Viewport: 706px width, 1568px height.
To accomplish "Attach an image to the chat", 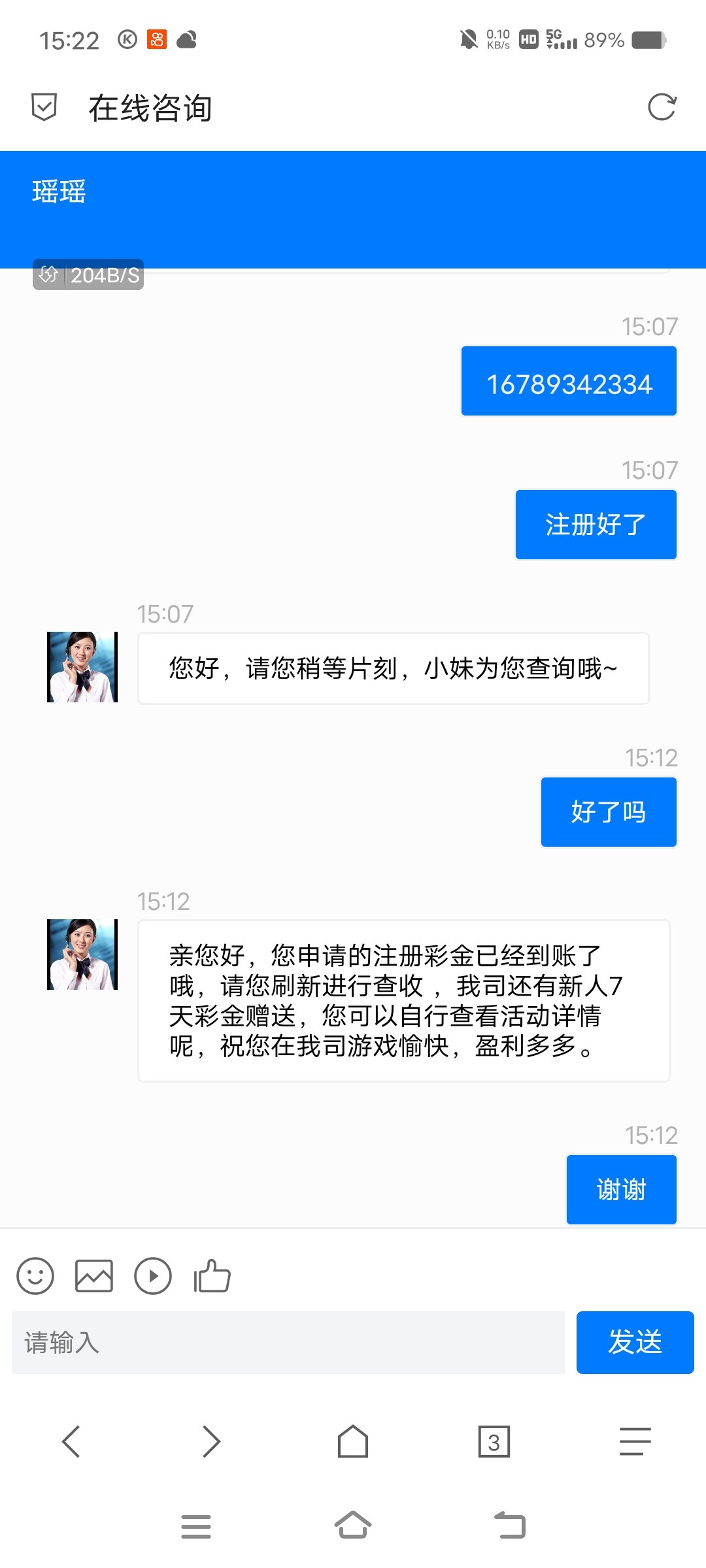I will (x=94, y=1276).
